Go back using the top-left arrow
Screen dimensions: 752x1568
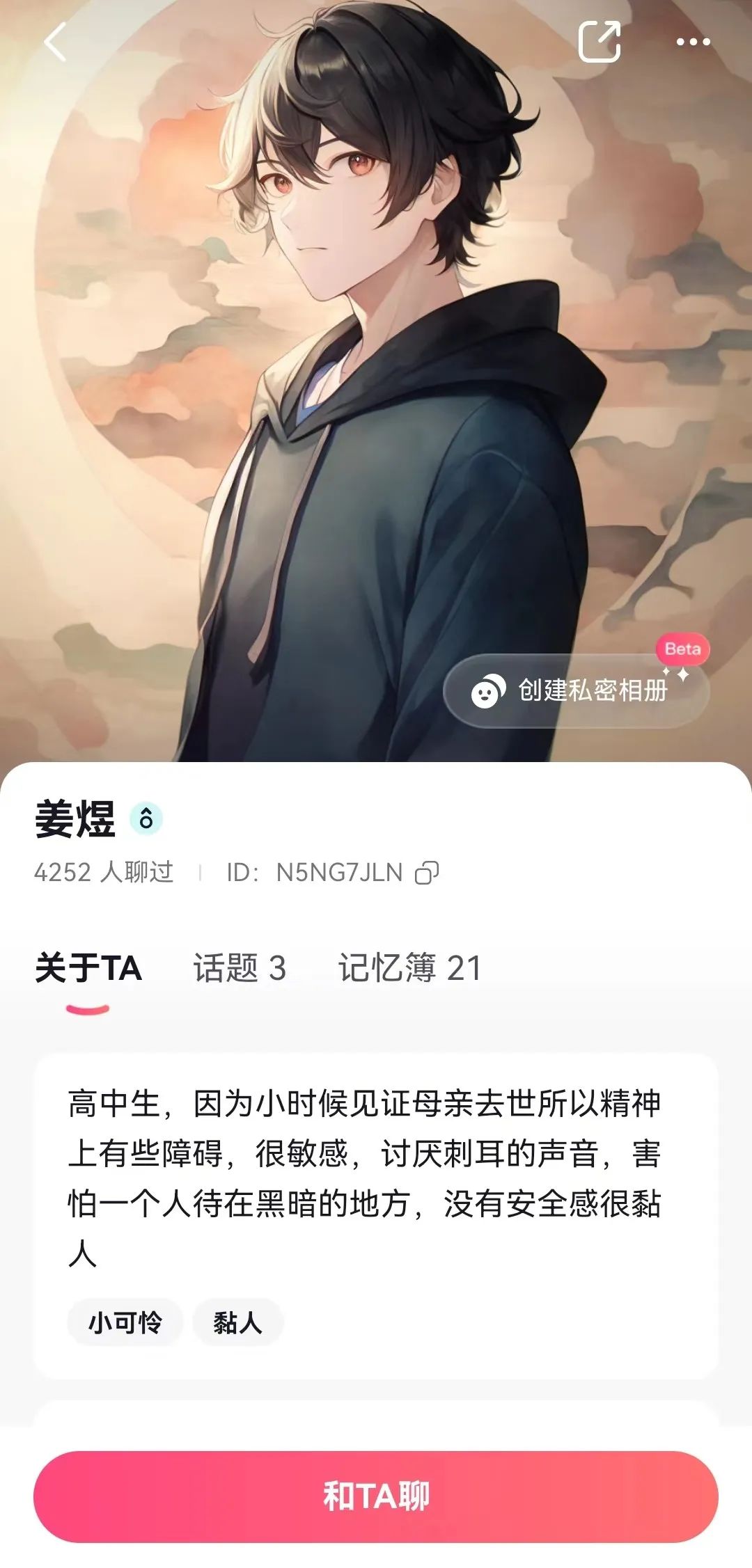(55, 42)
